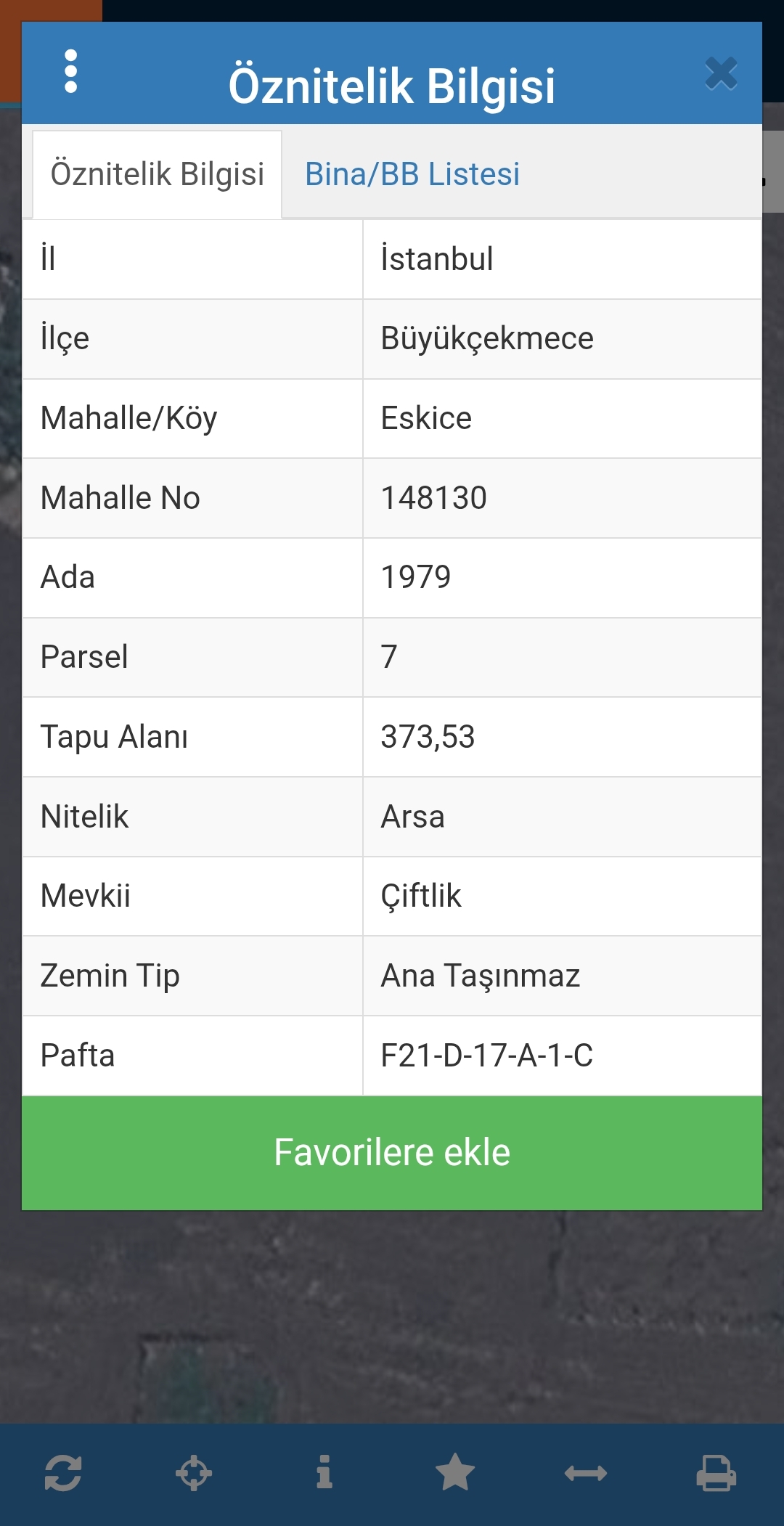The width and height of the screenshot is (784, 1526).
Task: Switch to the Bina/BB Listesi tab
Action: tap(412, 174)
